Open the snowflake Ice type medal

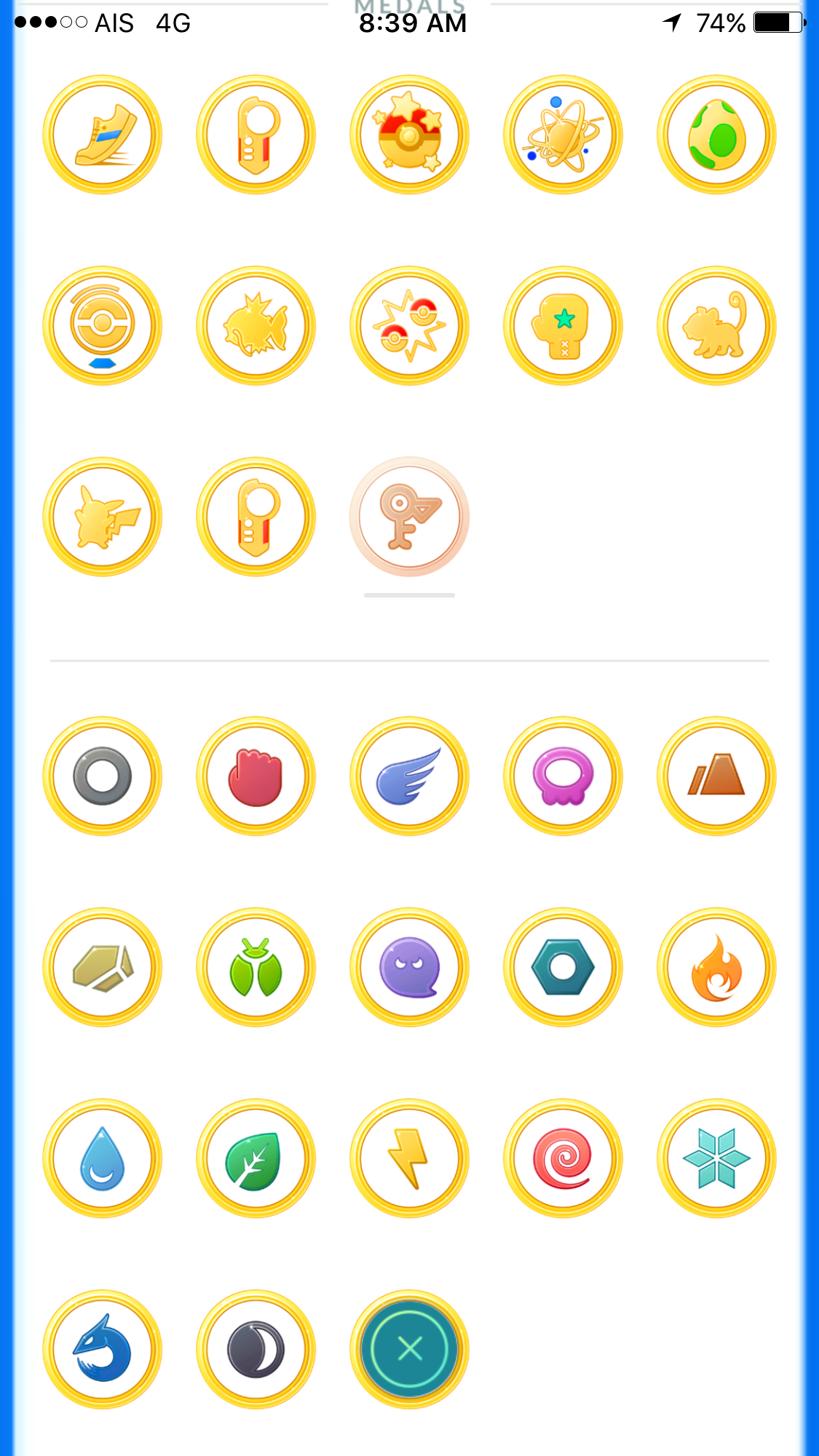tap(717, 1158)
